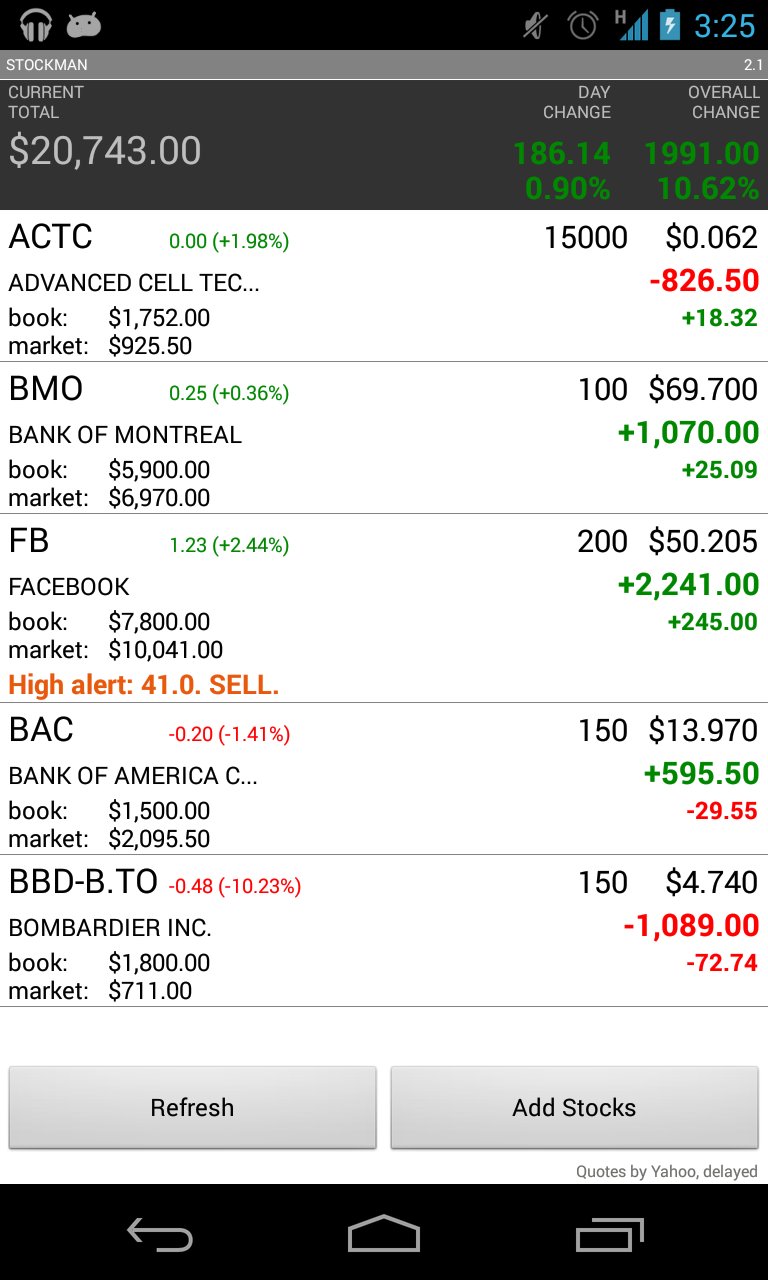This screenshot has height=1280, width=768.
Task: Select the BBD-B.TO Bombardier row
Action: point(384,930)
